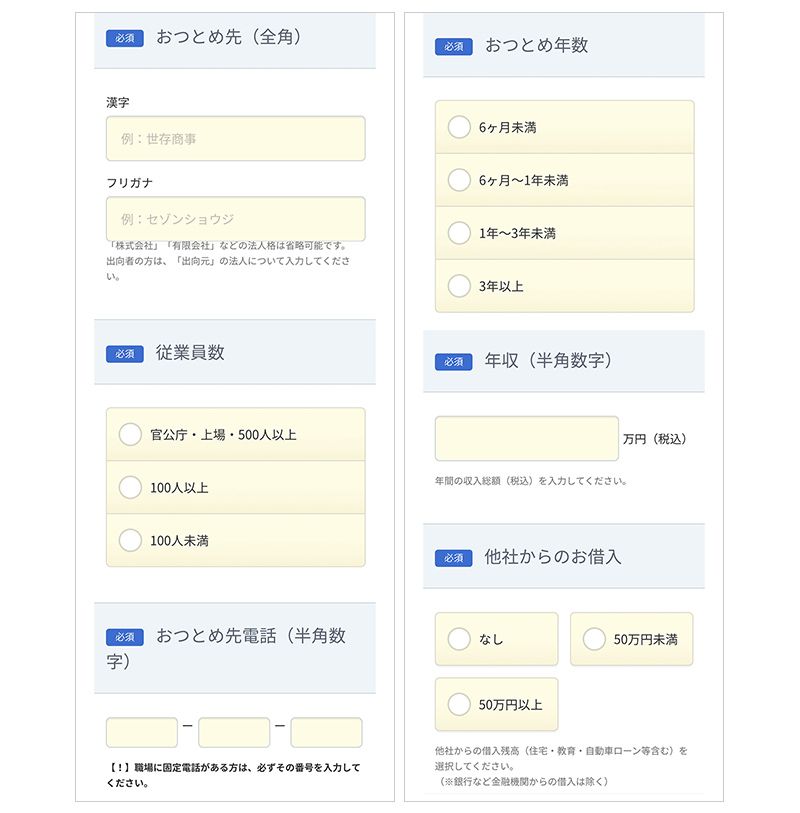
Task: Choose the 100人未満 employee count option
Action: (131, 540)
